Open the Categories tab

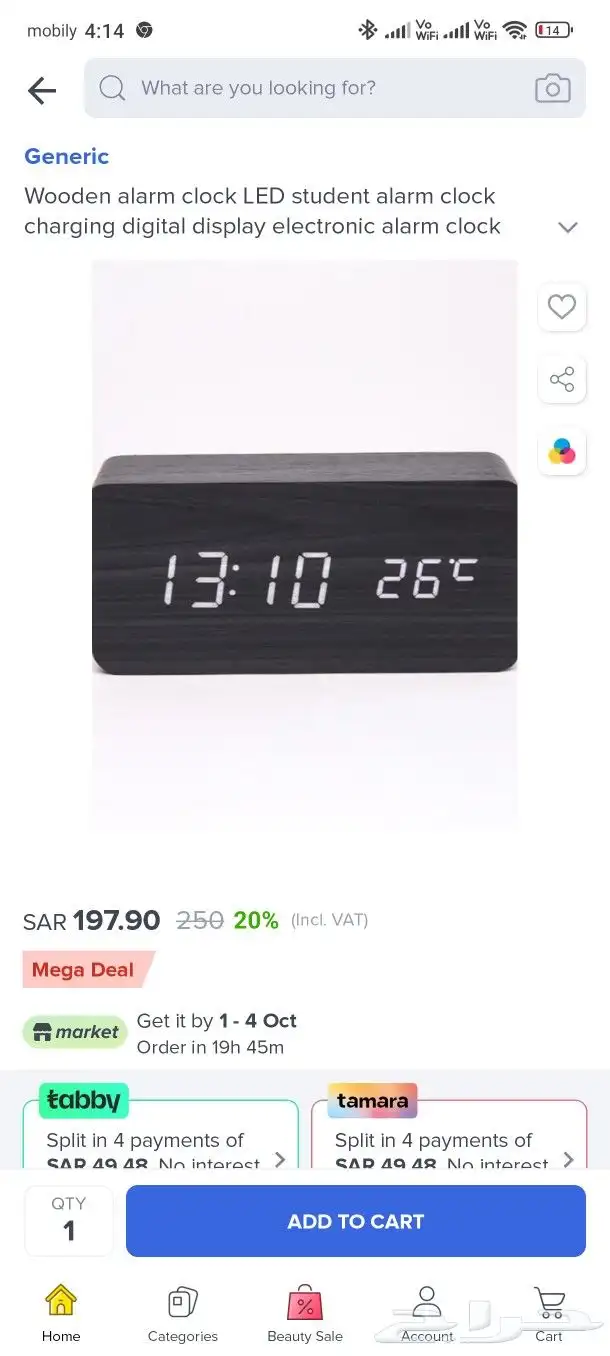coord(182,1313)
